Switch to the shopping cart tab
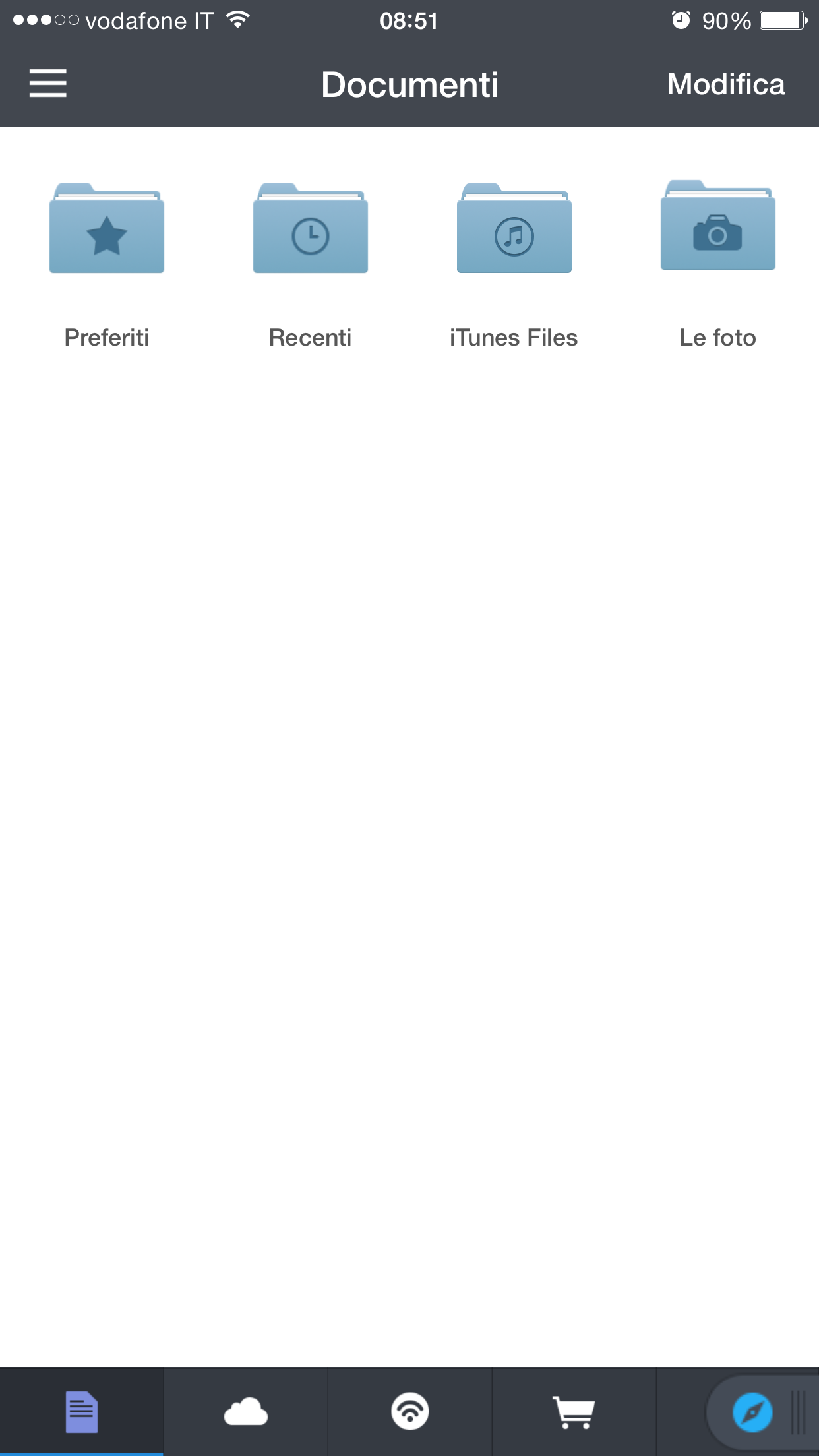Screen dimensions: 819x1456 tap(574, 1412)
